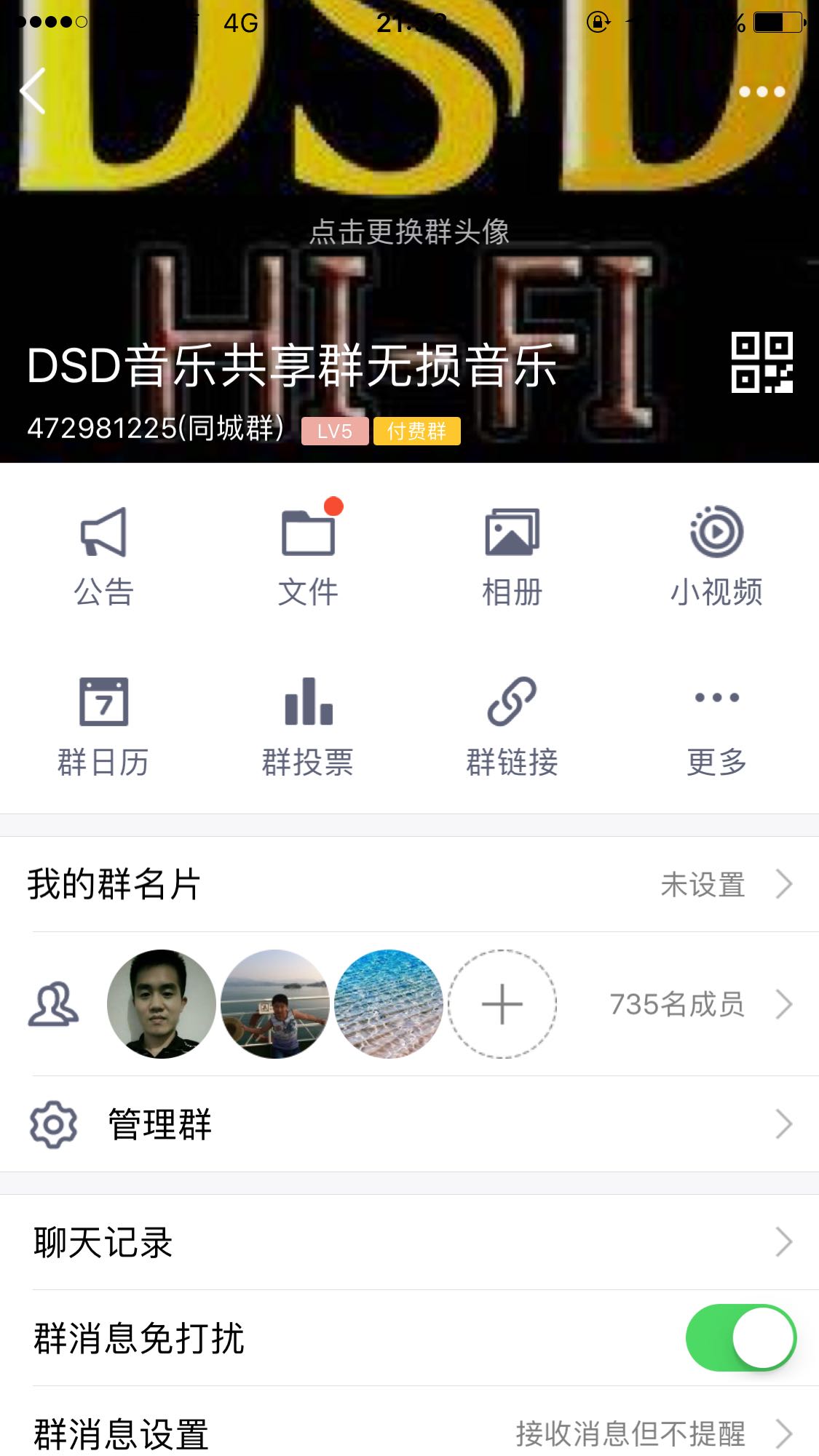Open 群消息设置 message settings

[x=409, y=1433]
